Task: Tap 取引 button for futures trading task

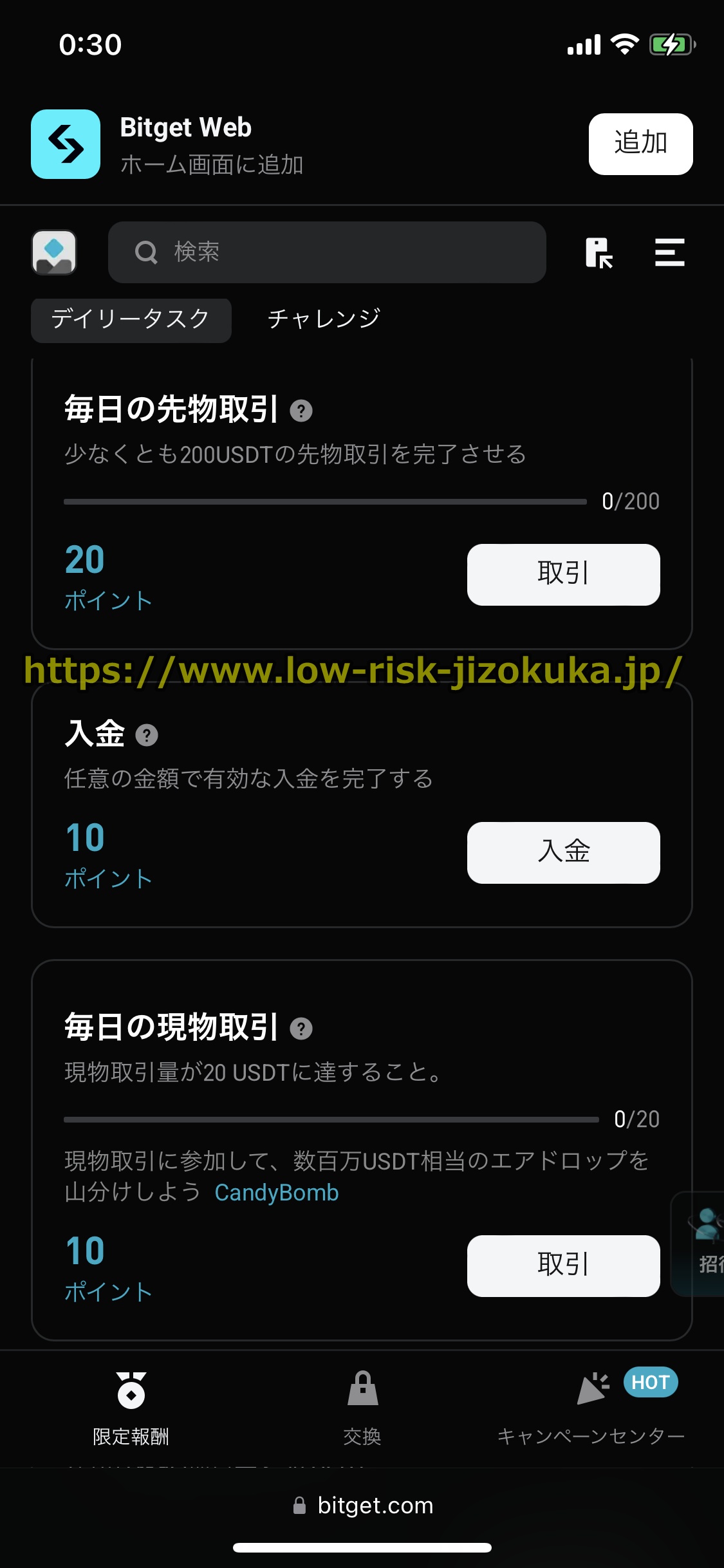Action: coord(563,574)
